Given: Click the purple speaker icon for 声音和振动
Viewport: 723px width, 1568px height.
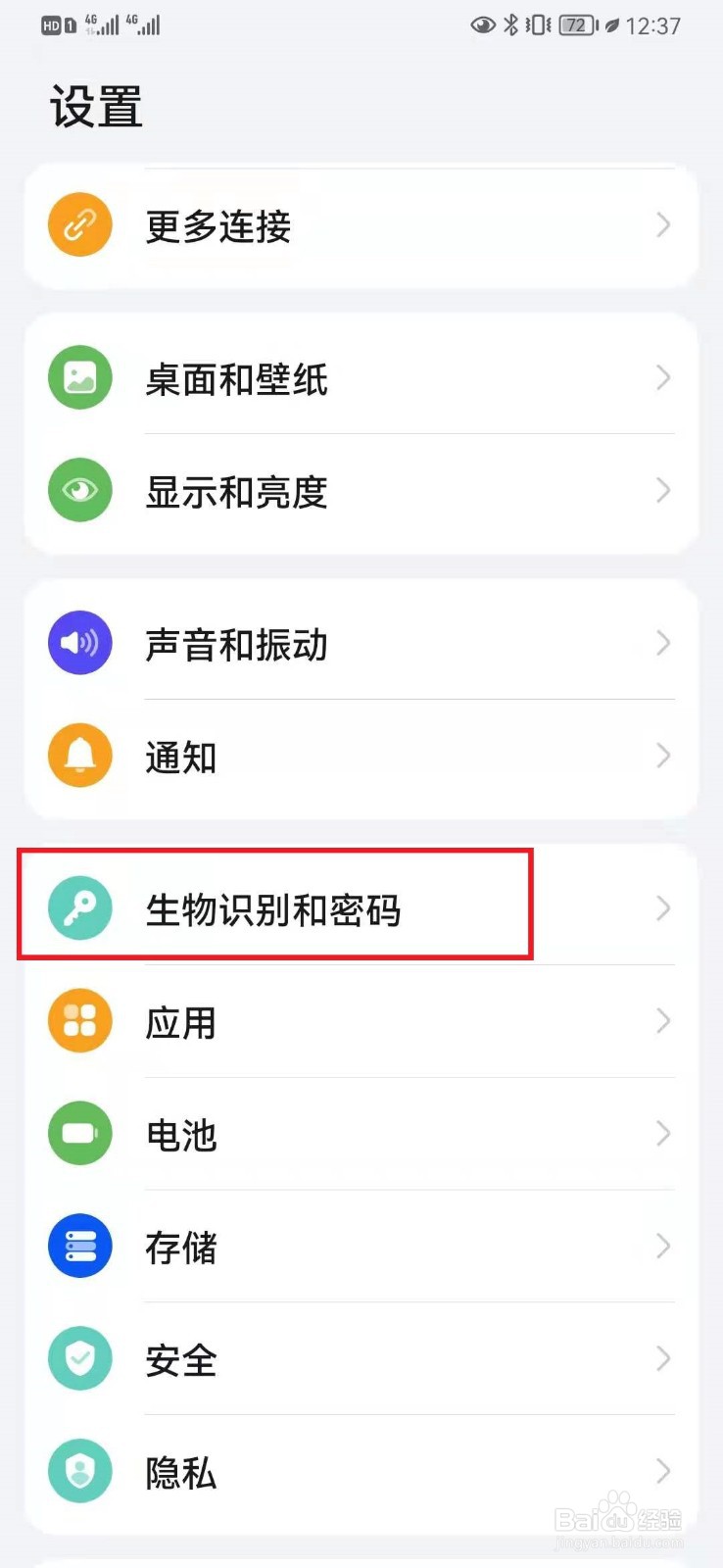Looking at the screenshot, I should [79, 642].
